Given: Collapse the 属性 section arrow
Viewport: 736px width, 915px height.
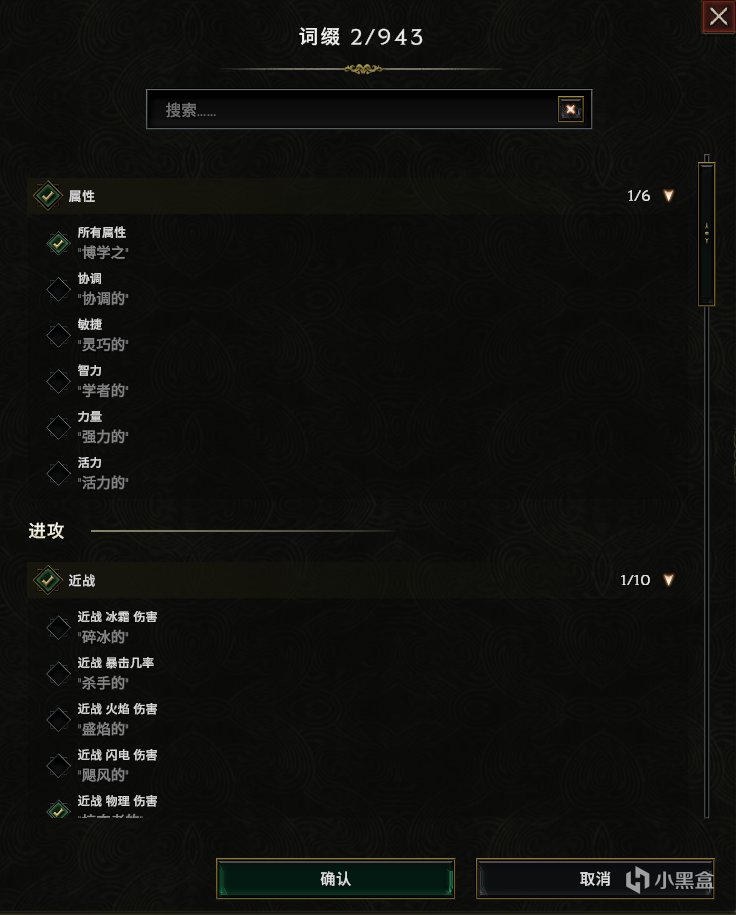Looking at the screenshot, I should [668, 196].
